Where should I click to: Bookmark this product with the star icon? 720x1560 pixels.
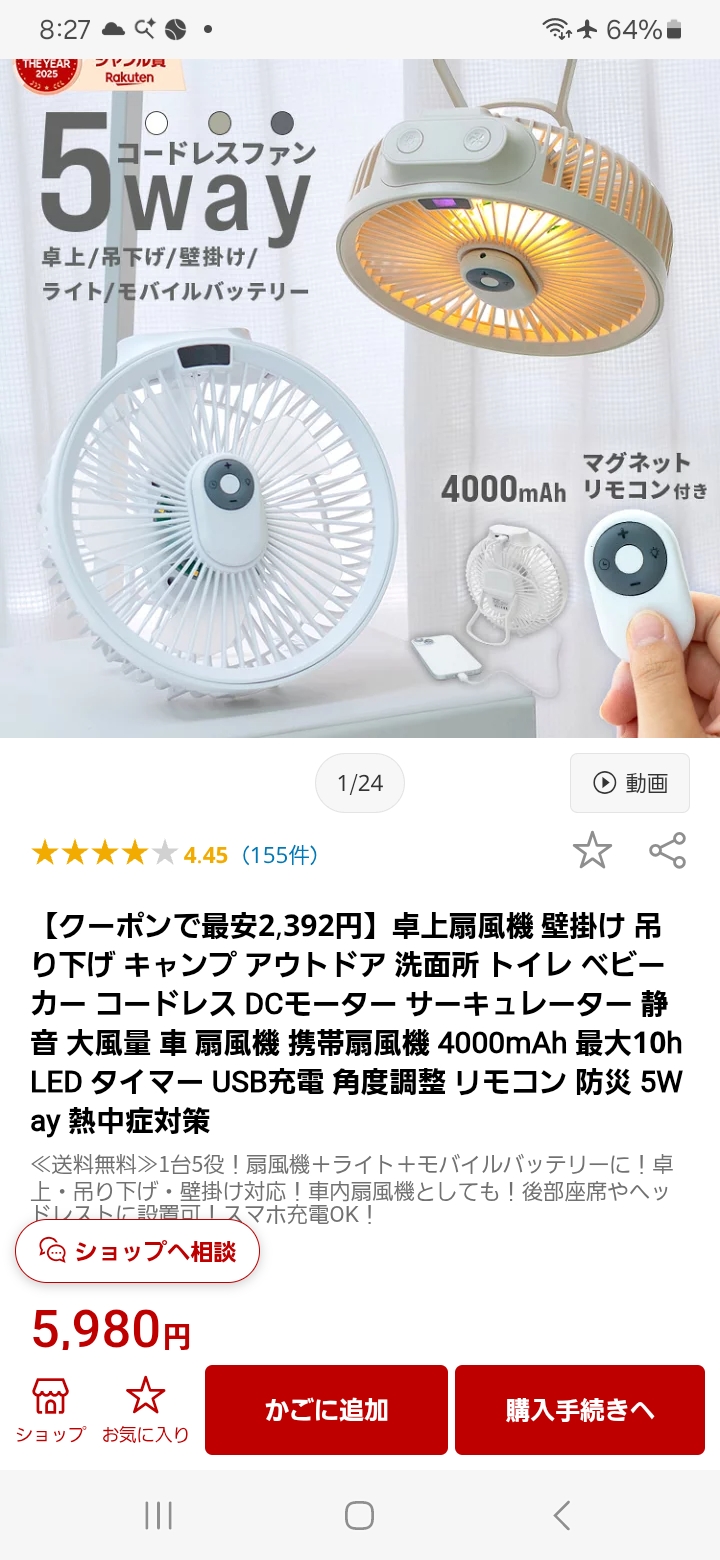point(592,851)
